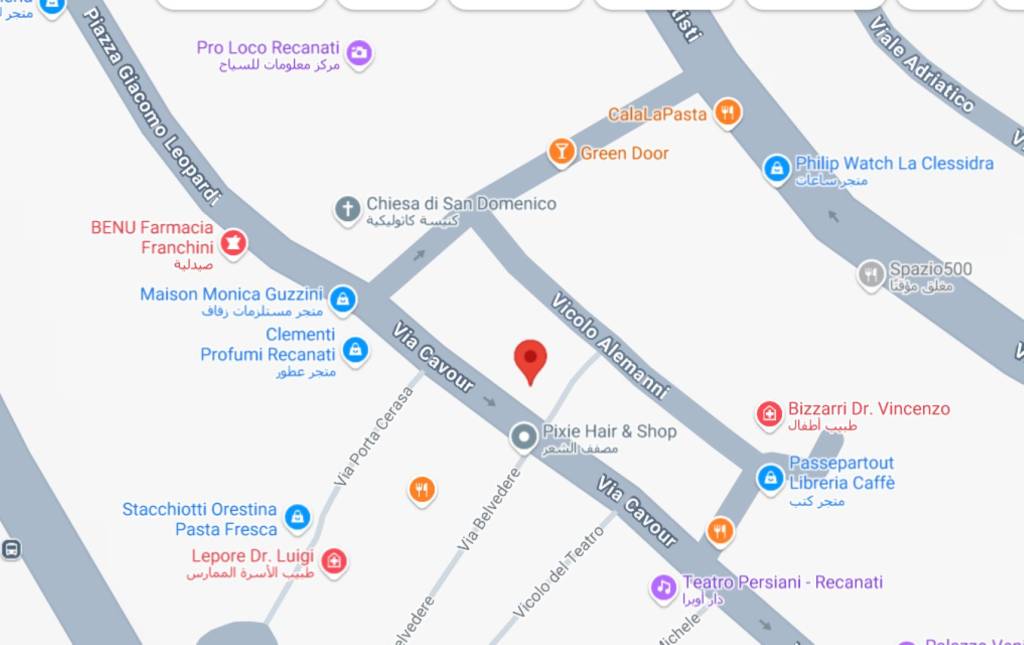
Task: Open Maison Monica Guzzini shop marker
Action: point(343,298)
